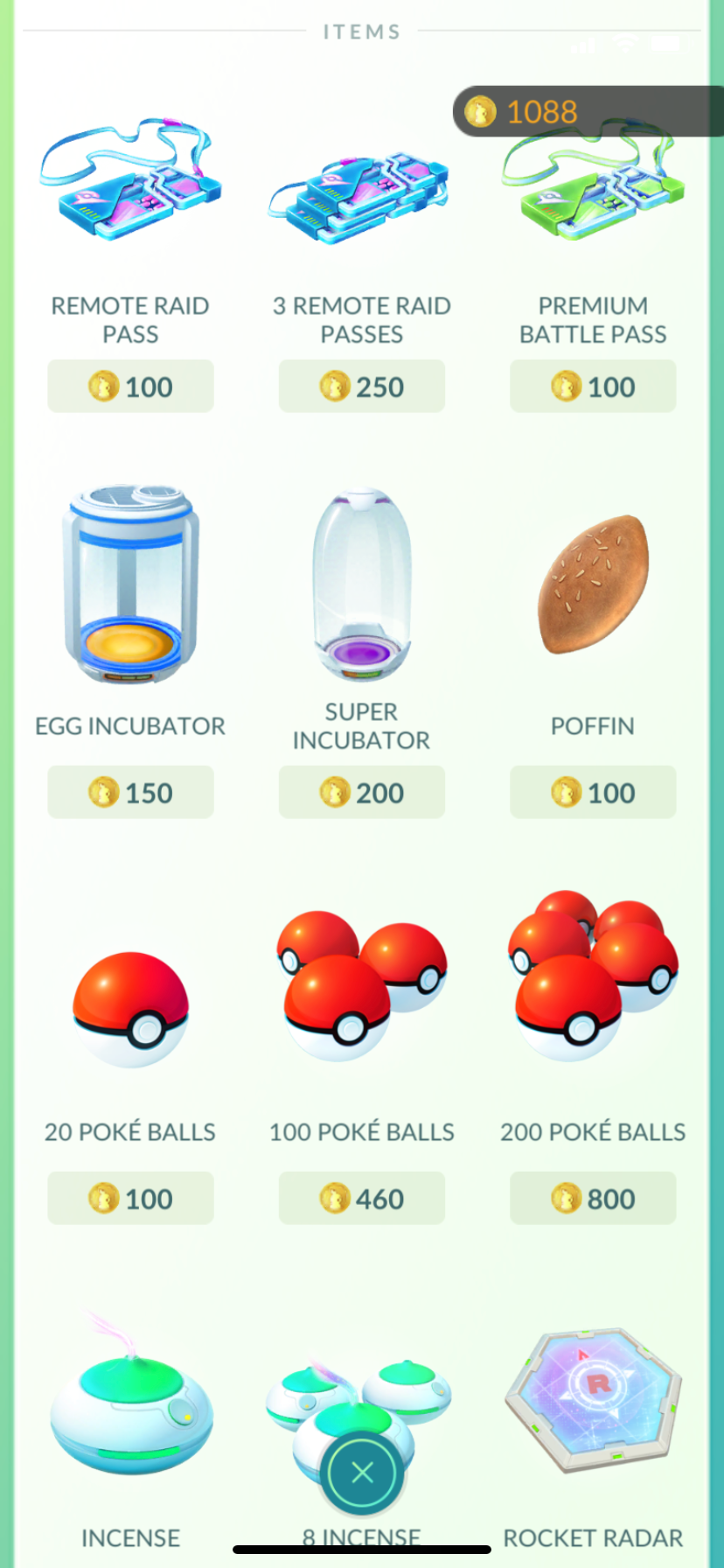Screen dimensions: 724x1568
Task: Select the Super Incubator icon
Action: [361, 582]
